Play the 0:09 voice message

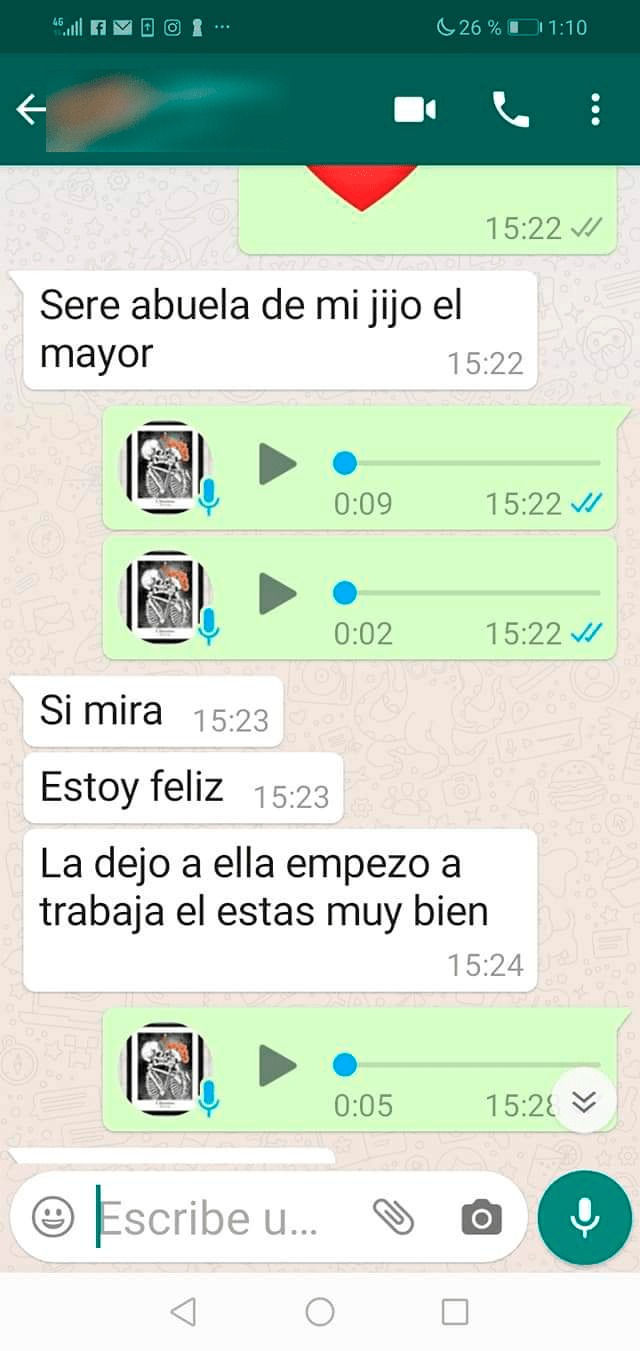click(277, 464)
